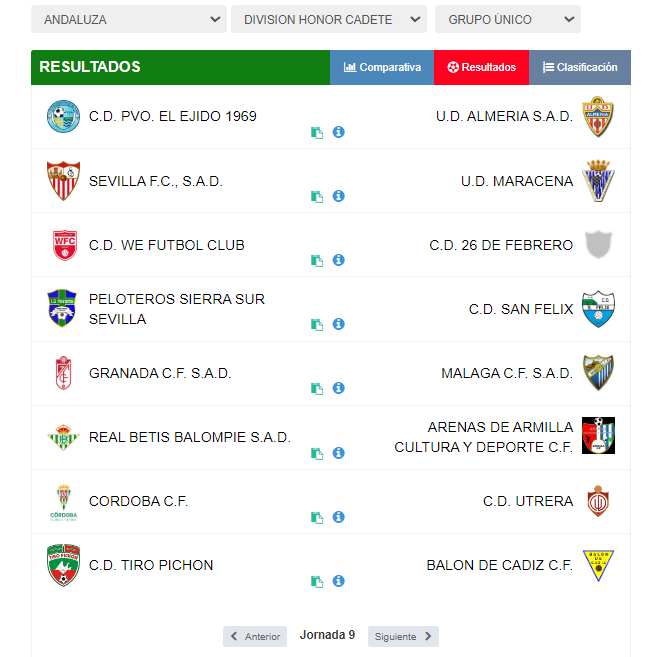This screenshot has width=648, height=657.
Task: Expand the DIVISION HONOR CADETE dropdown
Action: (328, 19)
